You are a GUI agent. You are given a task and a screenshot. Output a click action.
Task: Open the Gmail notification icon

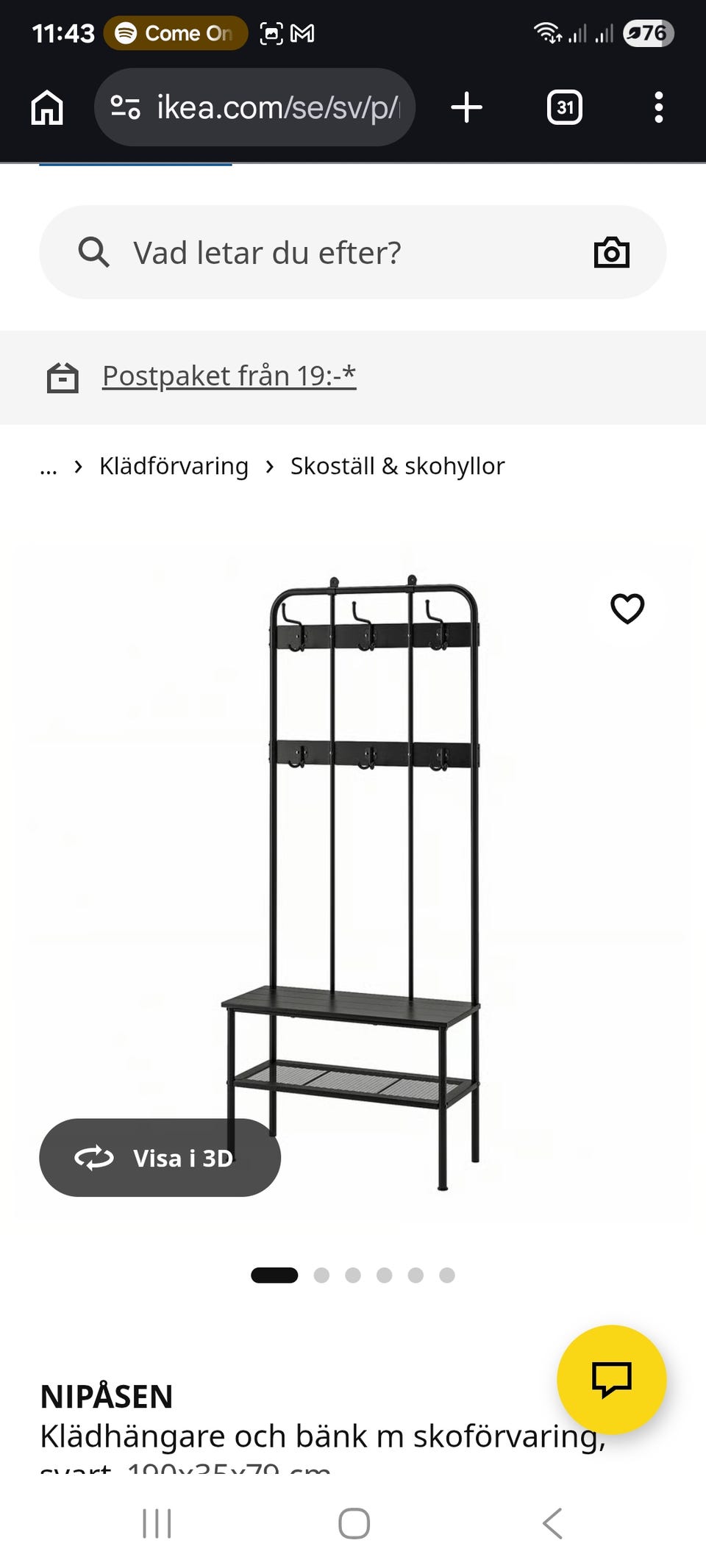(302, 33)
